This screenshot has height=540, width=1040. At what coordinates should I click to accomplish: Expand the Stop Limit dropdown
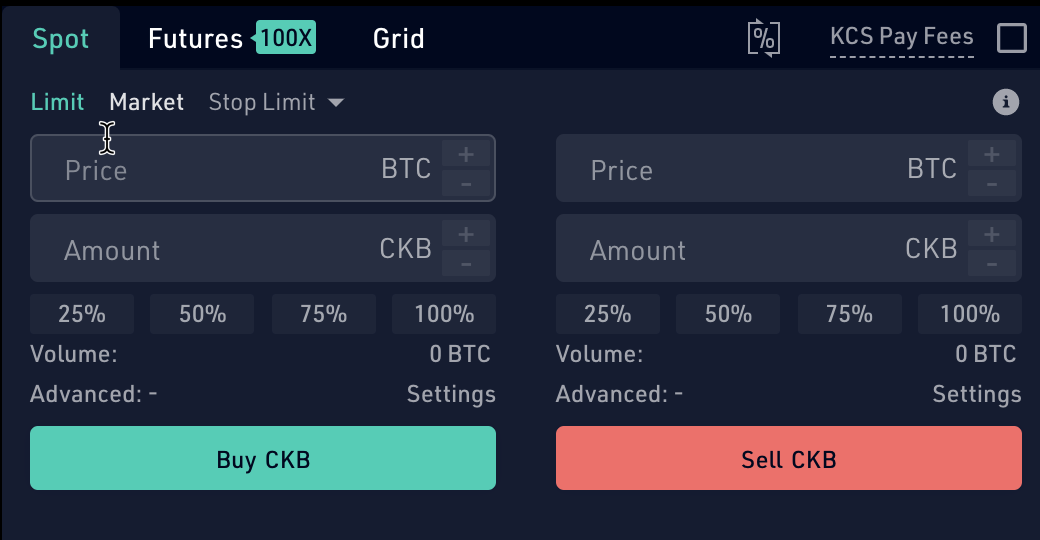click(276, 102)
